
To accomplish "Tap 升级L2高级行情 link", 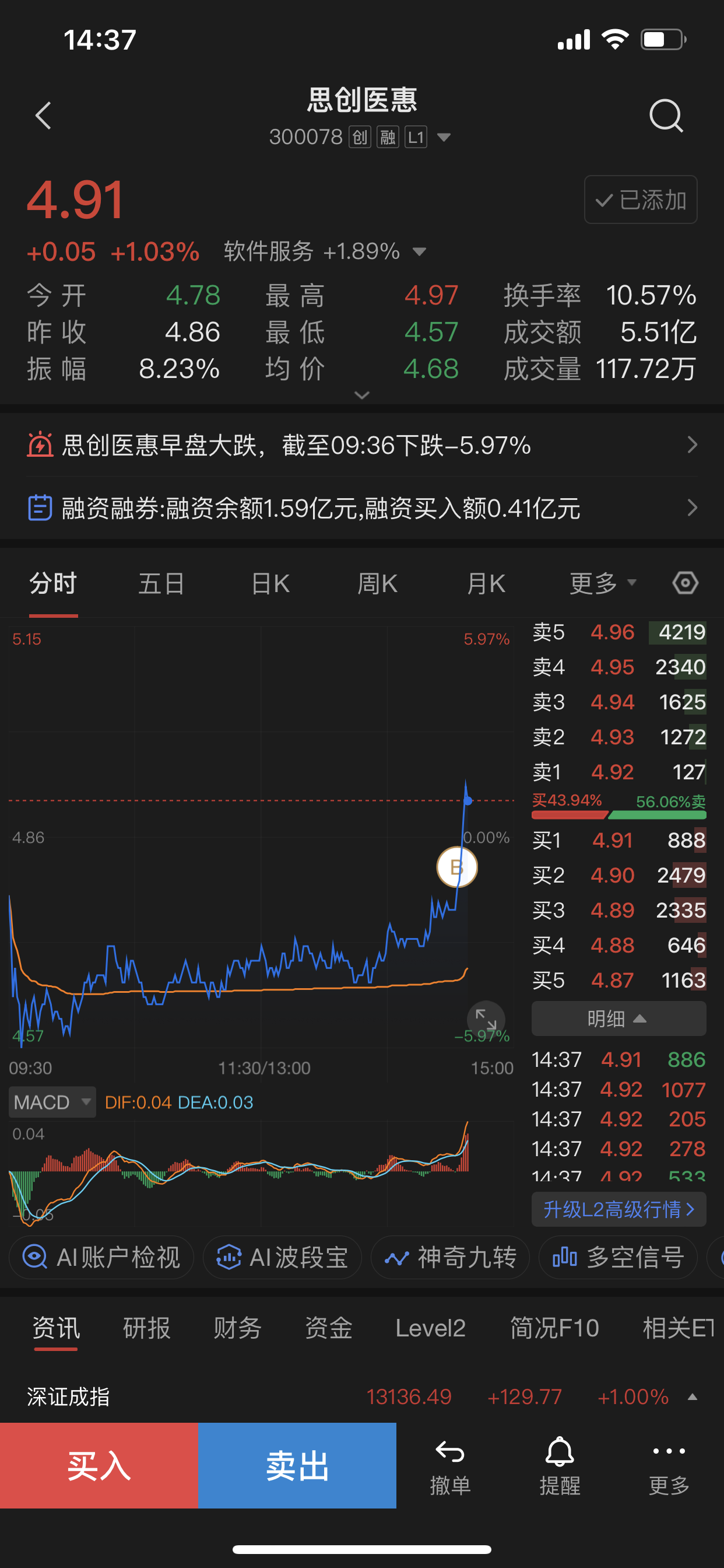I will click(618, 1209).
